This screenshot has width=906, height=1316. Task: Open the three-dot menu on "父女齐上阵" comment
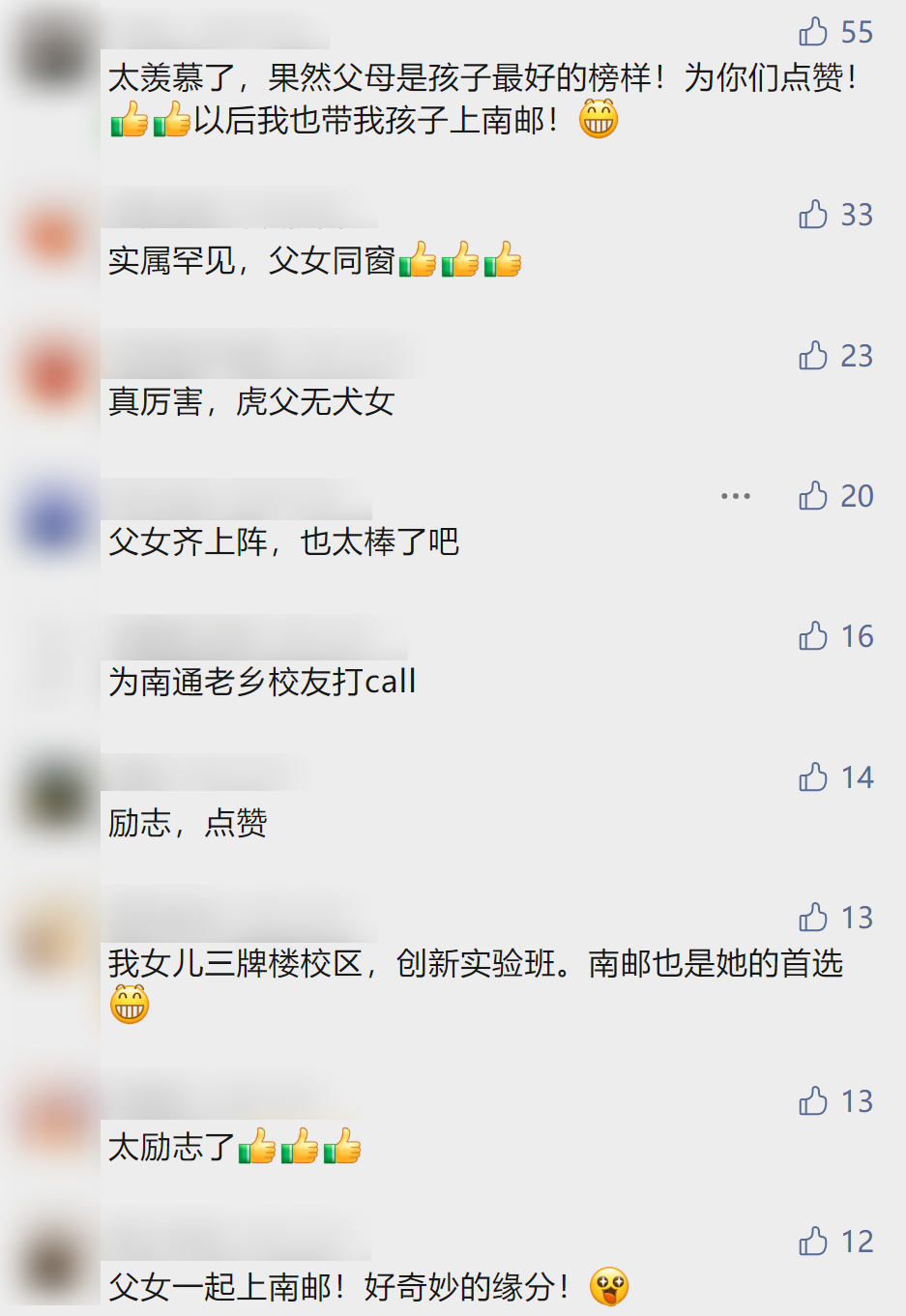coord(735,496)
